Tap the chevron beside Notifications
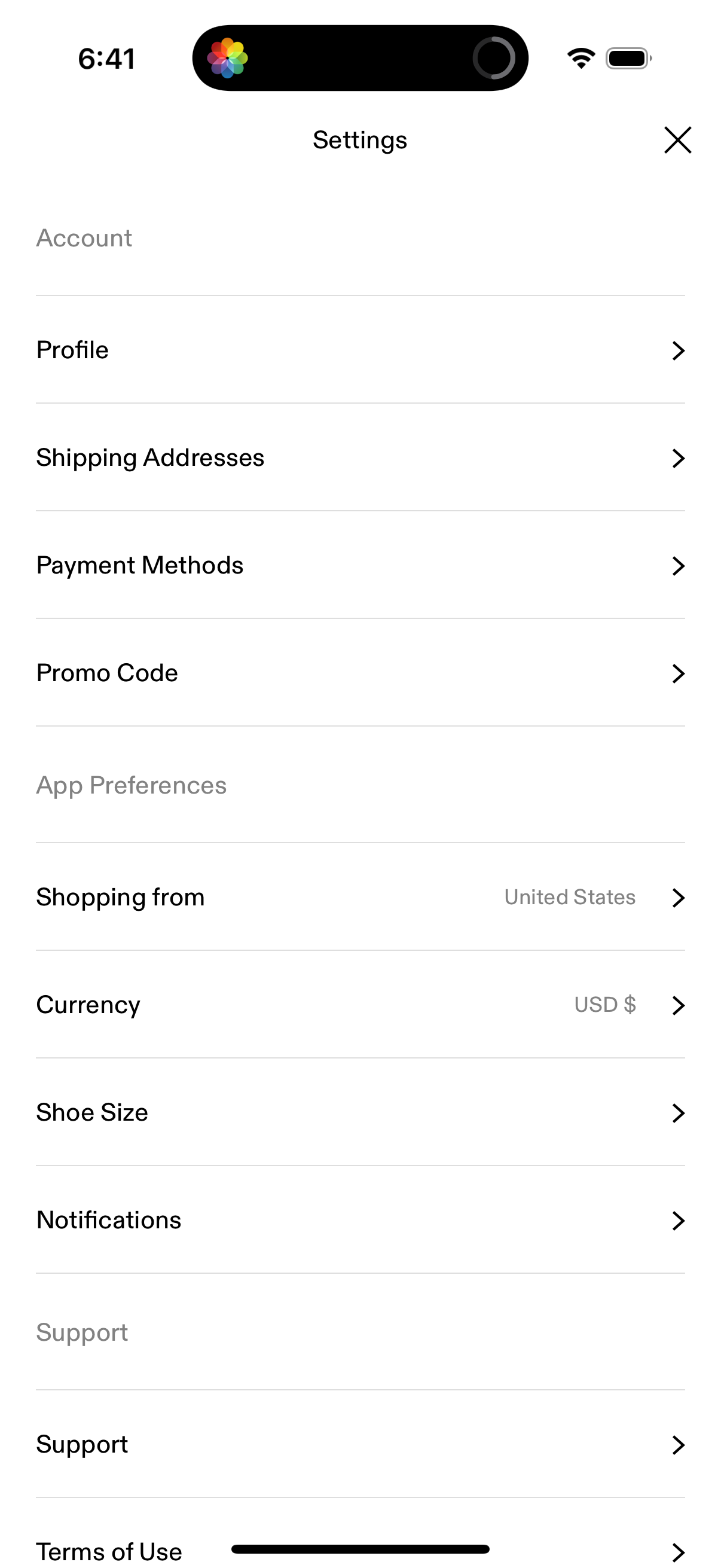The width and height of the screenshot is (721, 1568). click(x=679, y=1221)
